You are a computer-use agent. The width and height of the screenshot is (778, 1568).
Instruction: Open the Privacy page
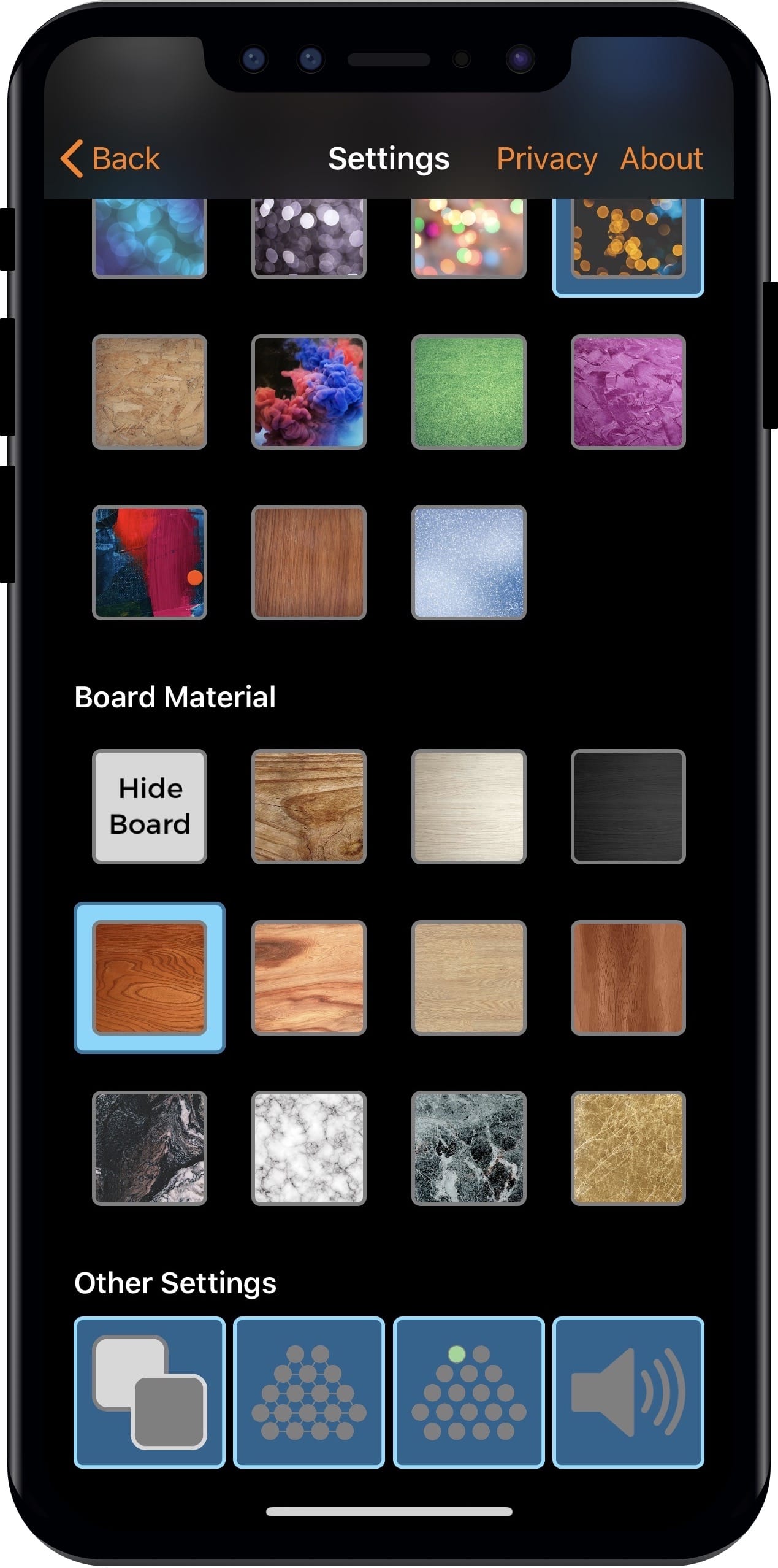(546, 159)
